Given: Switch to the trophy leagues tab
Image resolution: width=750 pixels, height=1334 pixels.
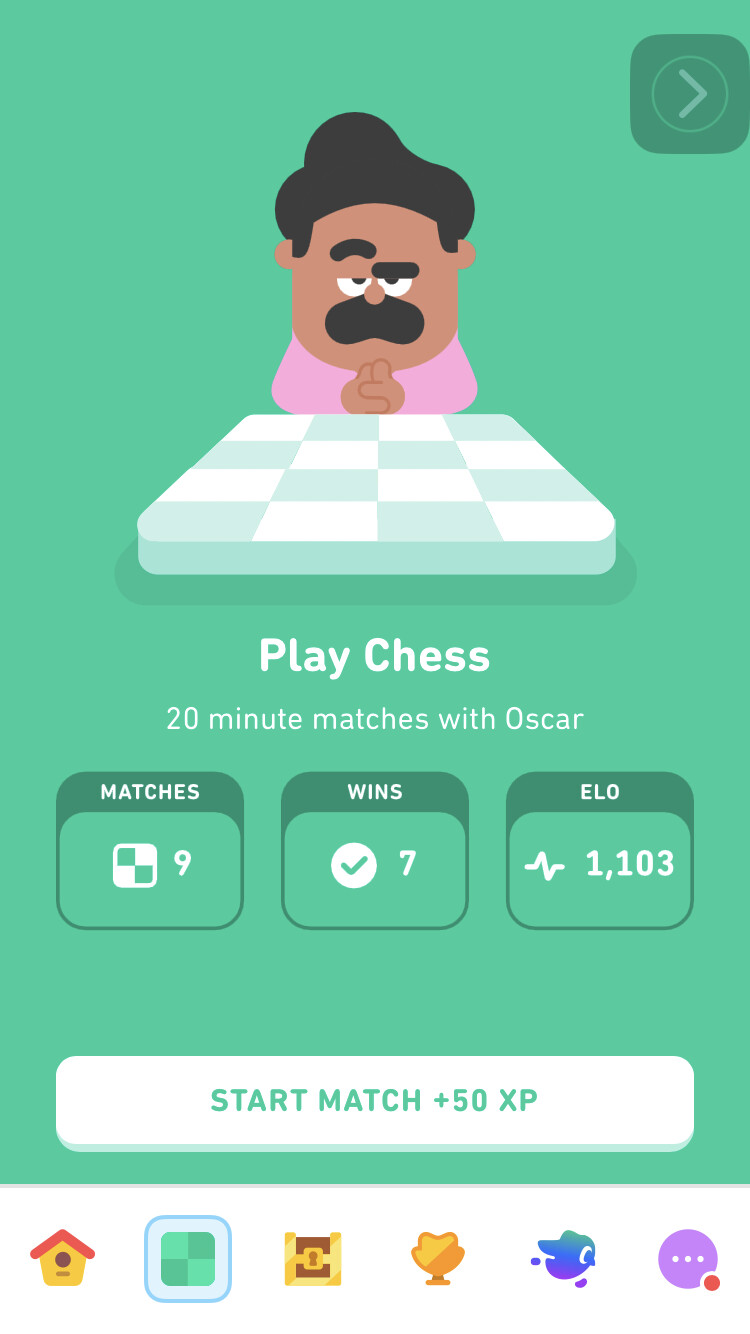Looking at the screenshot, I should click(438, 1258).
